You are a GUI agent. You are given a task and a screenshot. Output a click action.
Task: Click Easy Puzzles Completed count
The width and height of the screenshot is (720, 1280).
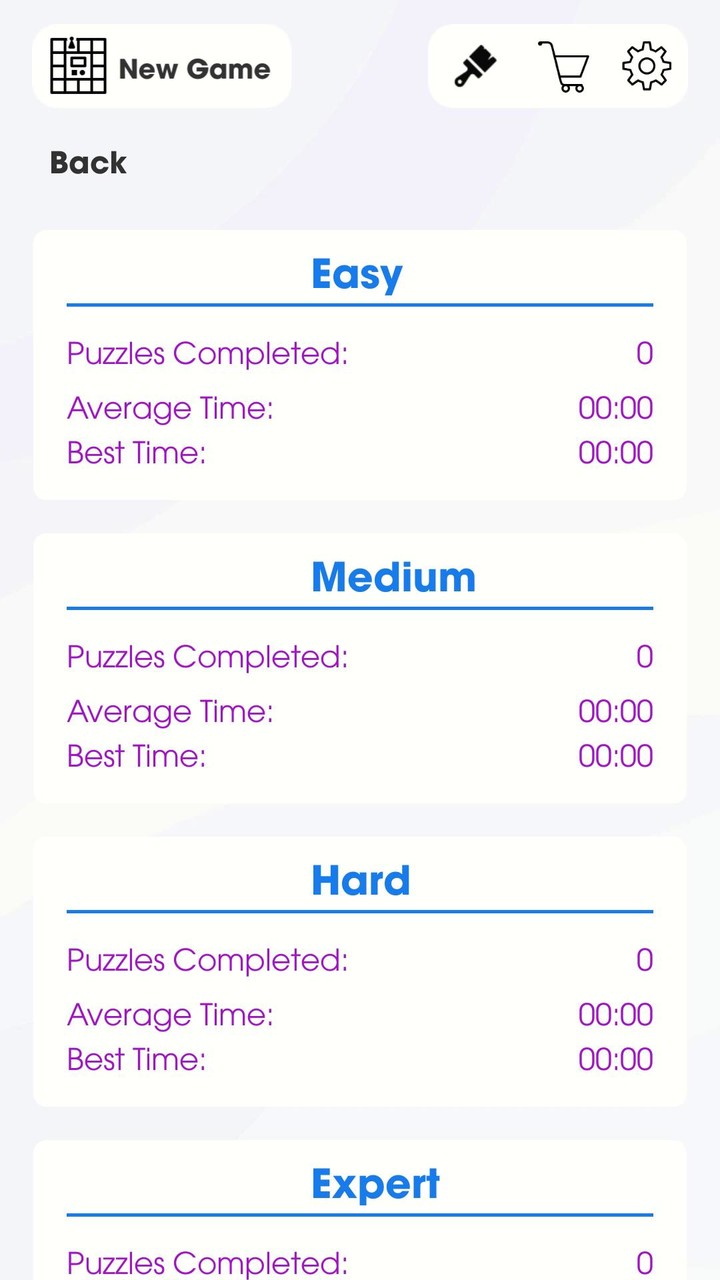click(x=644, y=353)
